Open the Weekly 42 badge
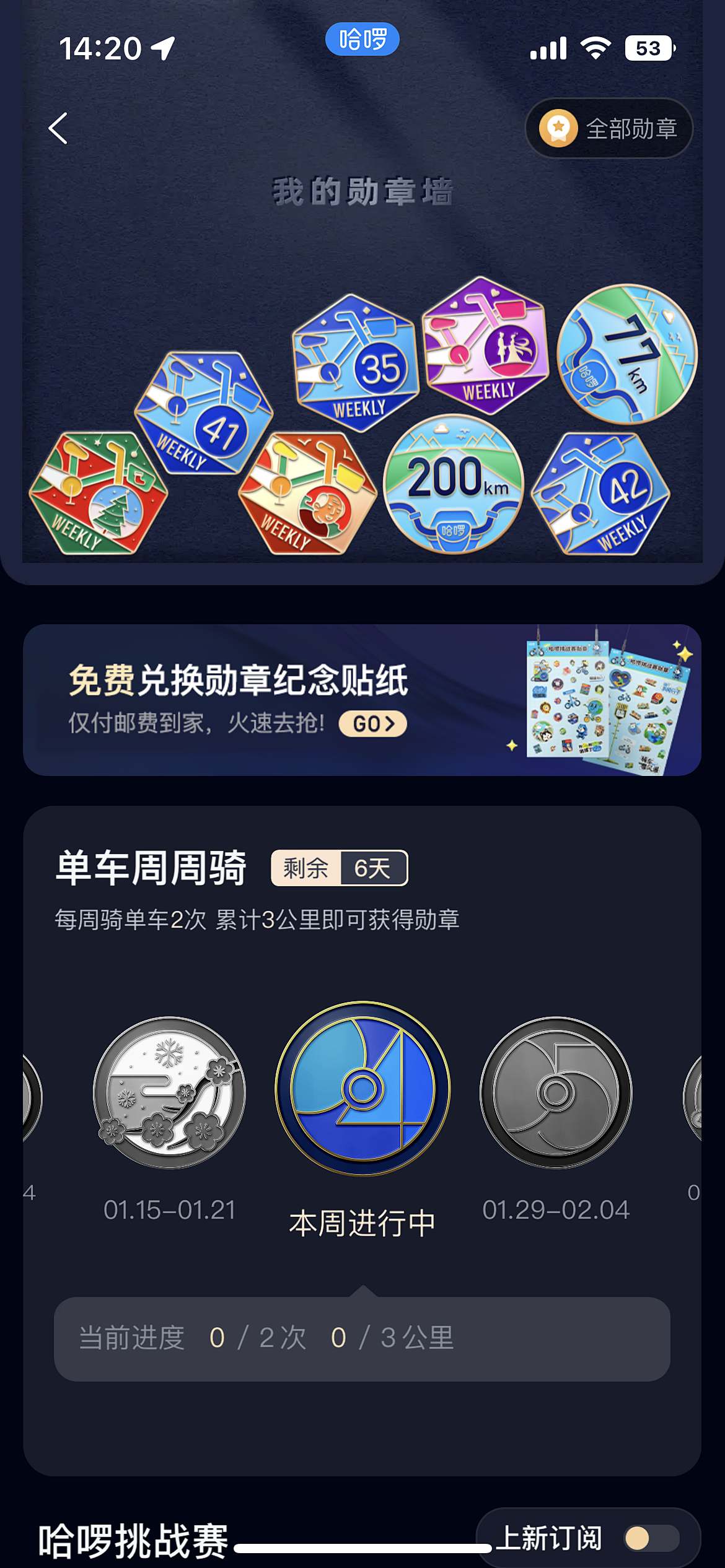The width and height of the screenshot is (725, 1568). point(600,494)
